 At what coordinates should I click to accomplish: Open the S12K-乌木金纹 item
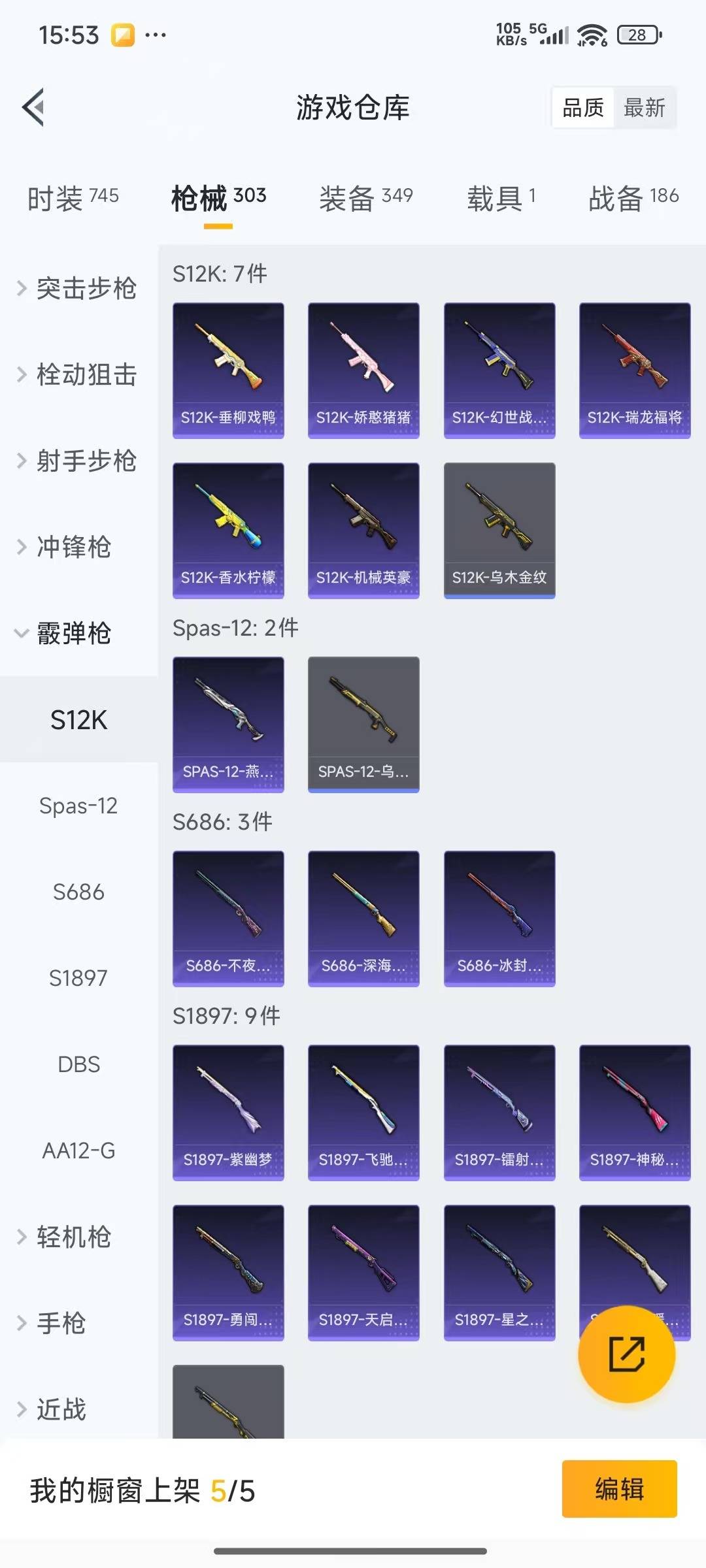tap(499, 531)
